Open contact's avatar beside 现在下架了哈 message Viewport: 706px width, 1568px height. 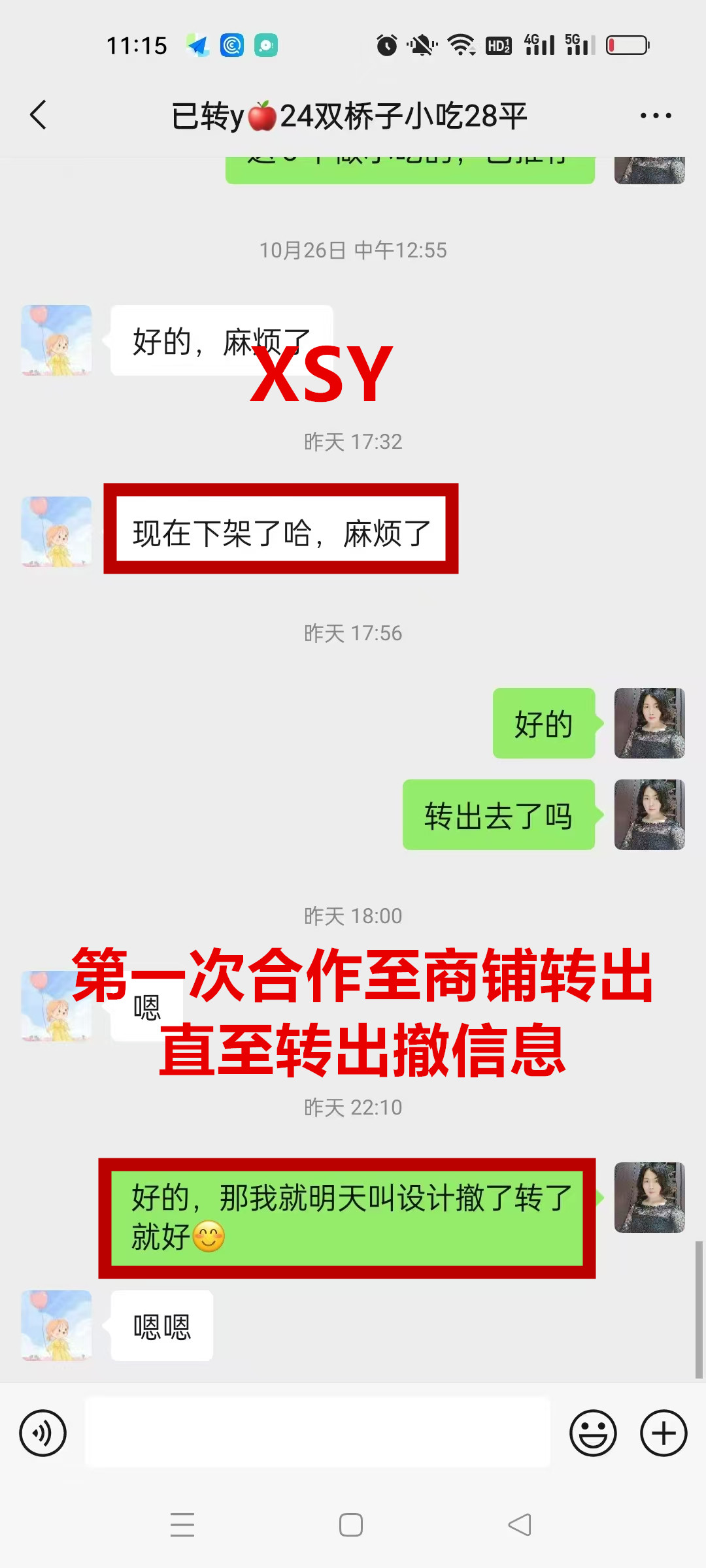pyautogui.click(x=57, y=532)
